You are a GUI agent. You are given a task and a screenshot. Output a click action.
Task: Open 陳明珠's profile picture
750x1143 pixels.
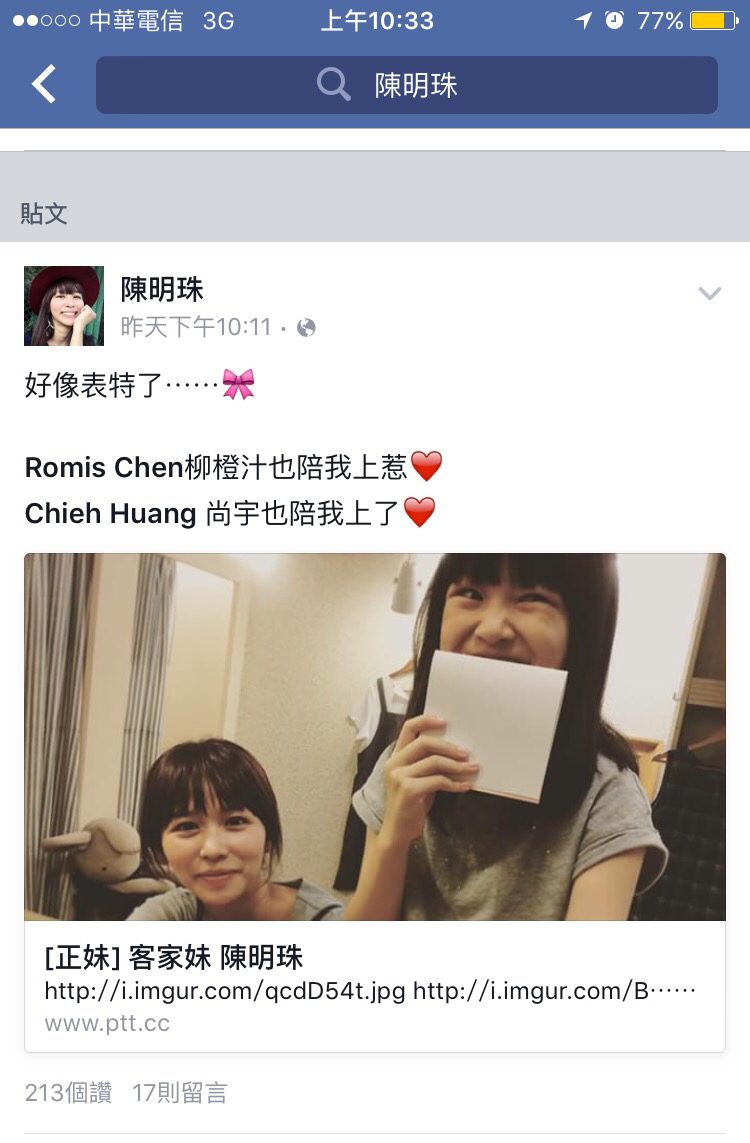63,306
